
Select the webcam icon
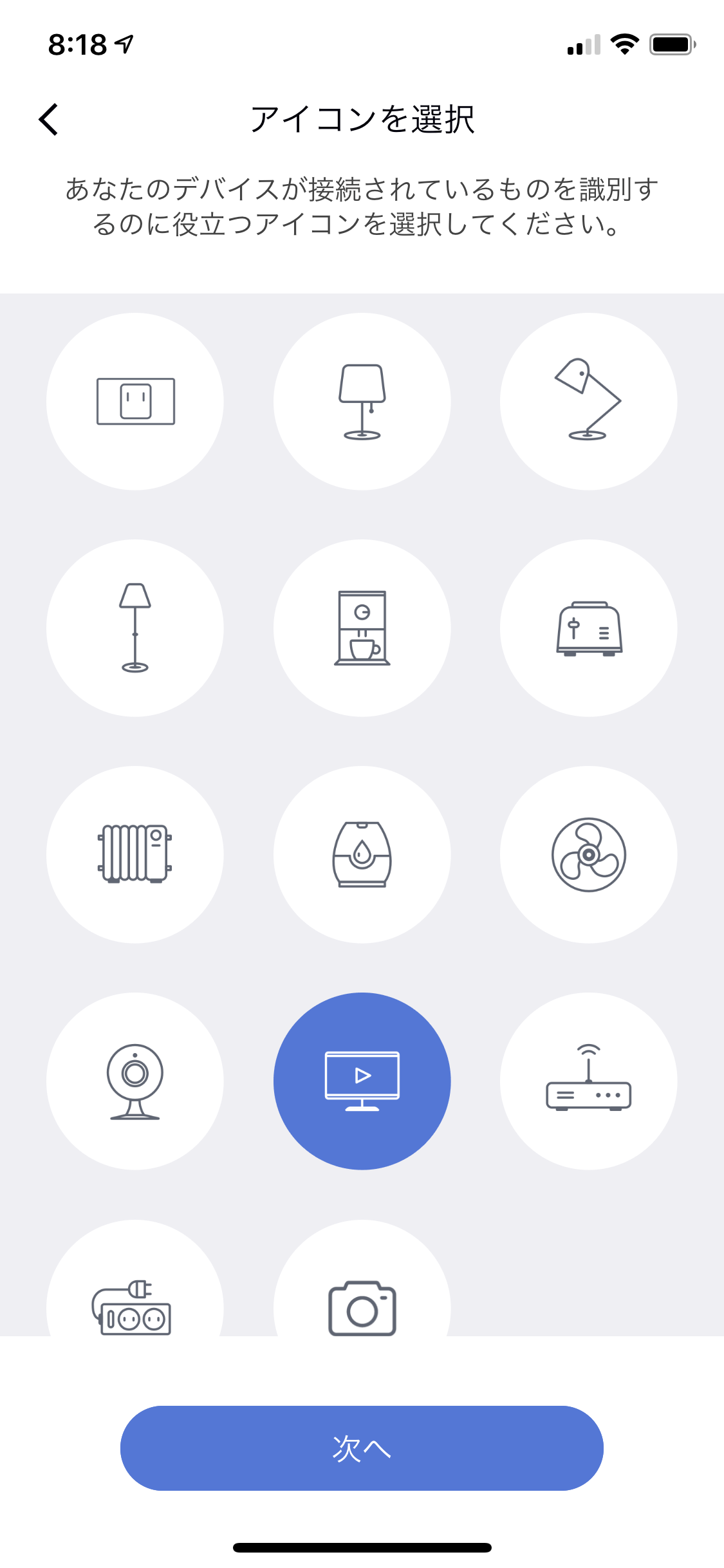[135, 1081]
